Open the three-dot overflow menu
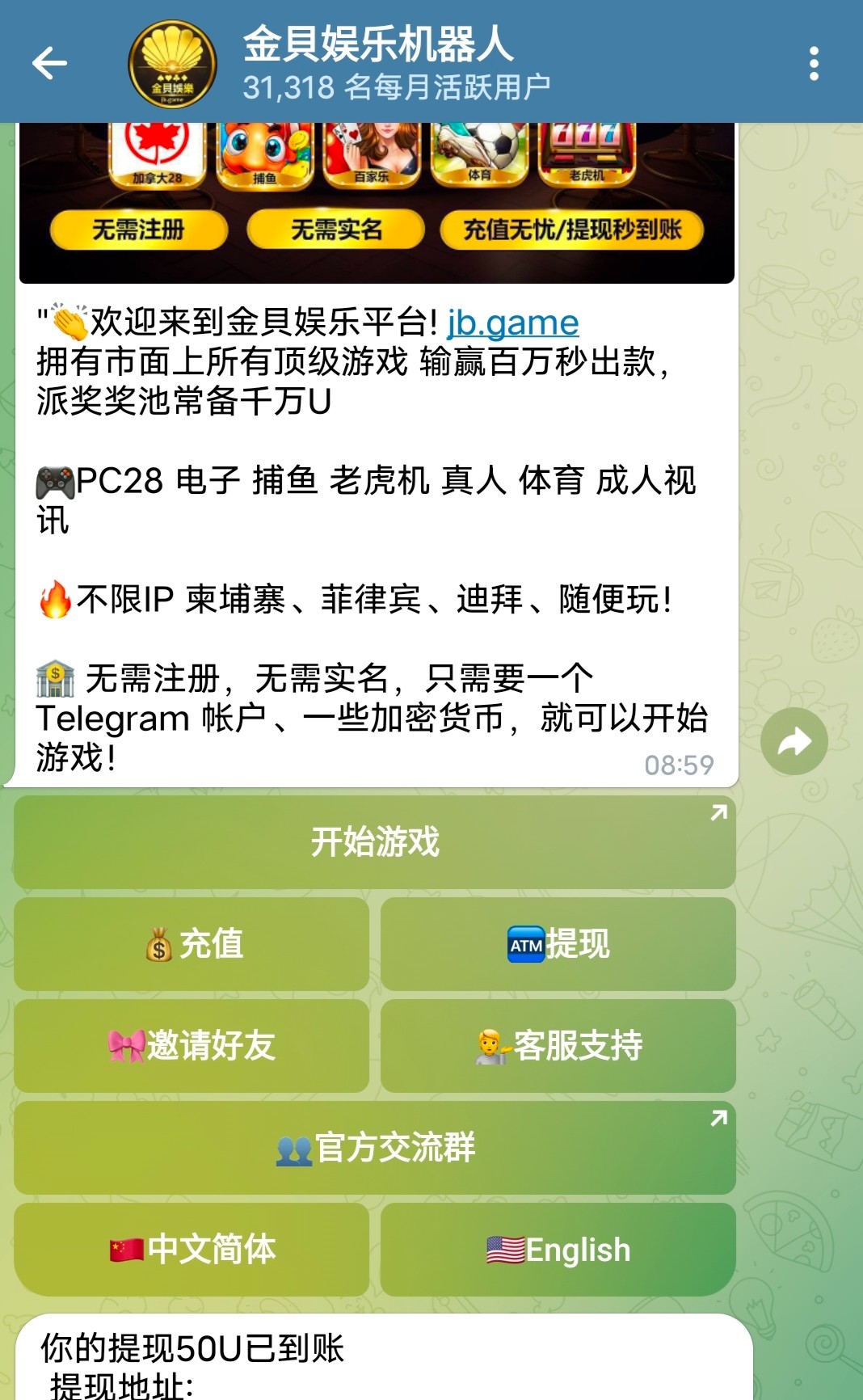Image resolution: width=863 pixels, height=1400 pixels. tap(814, 63)
